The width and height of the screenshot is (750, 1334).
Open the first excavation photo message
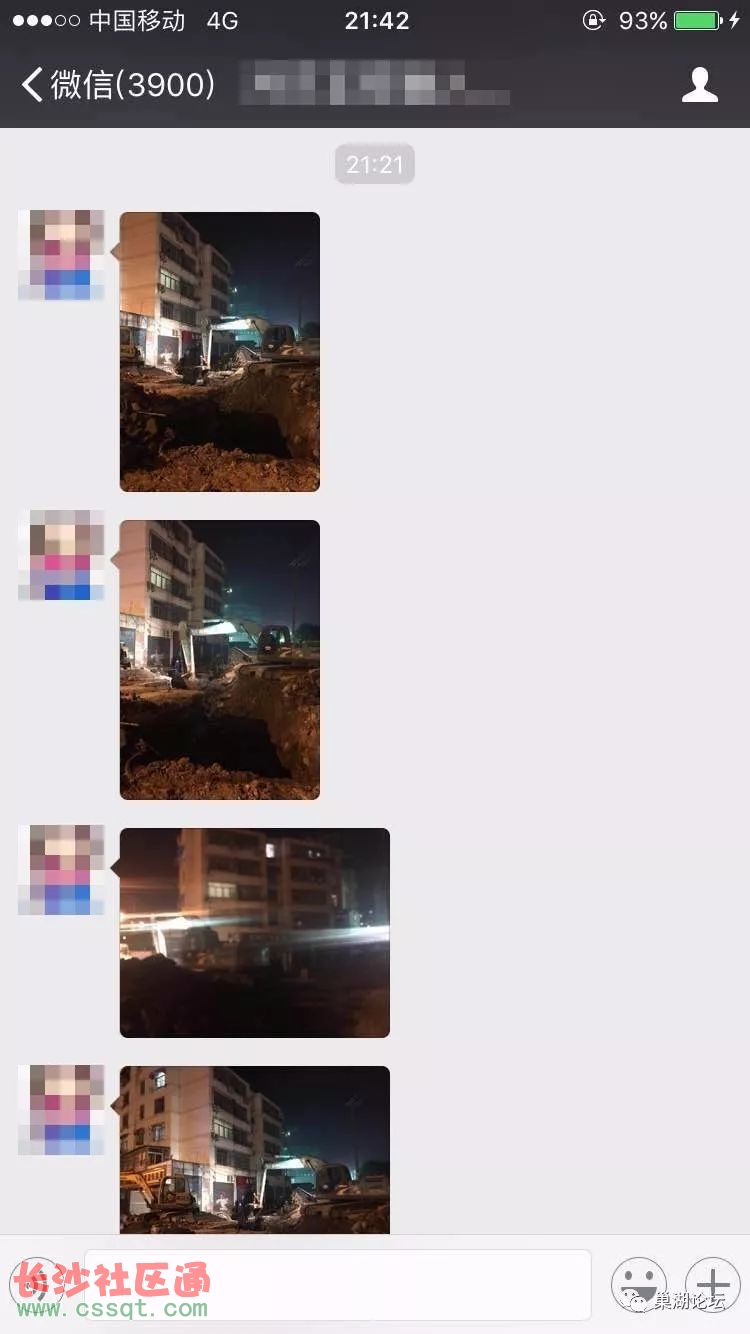coord(220,352)
